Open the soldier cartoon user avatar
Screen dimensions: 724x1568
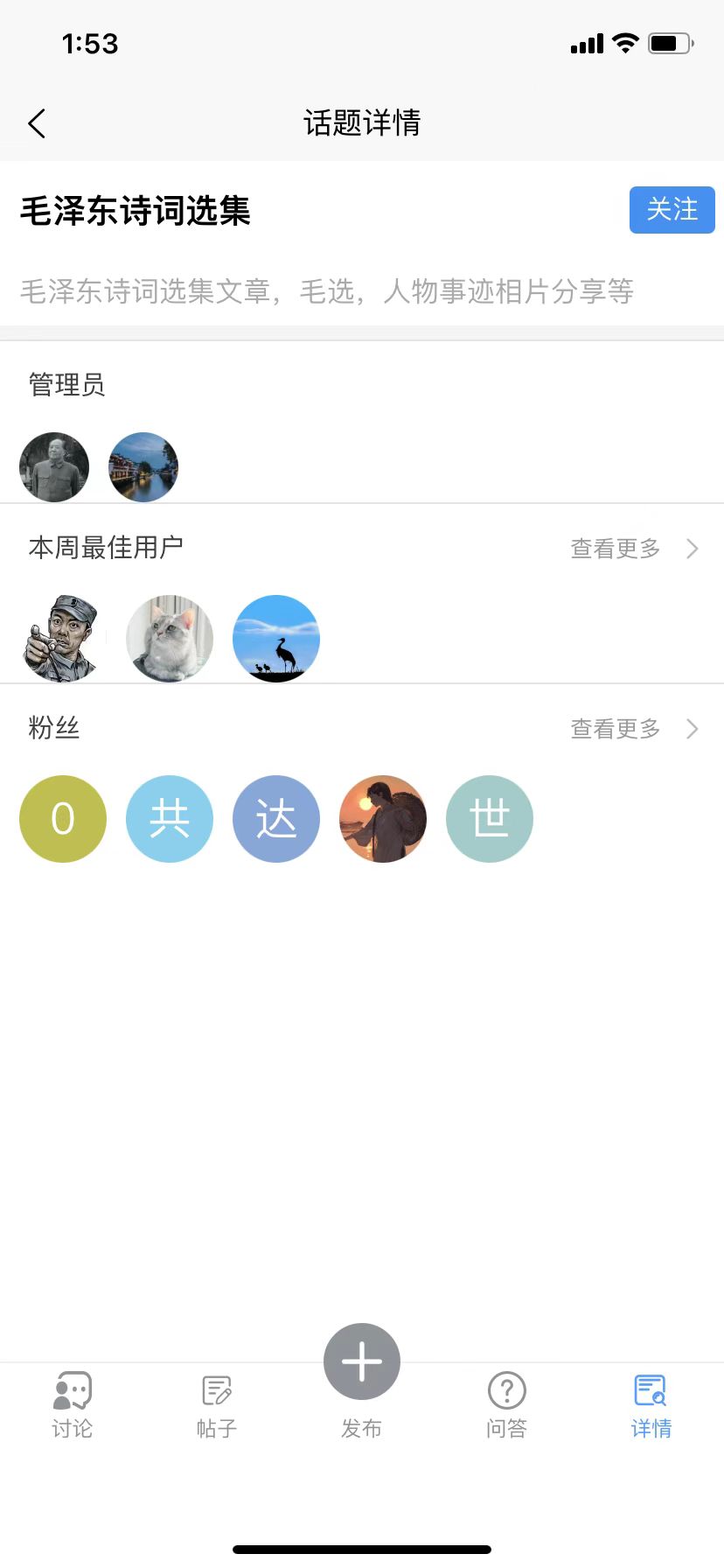click(x=63, y=639)
